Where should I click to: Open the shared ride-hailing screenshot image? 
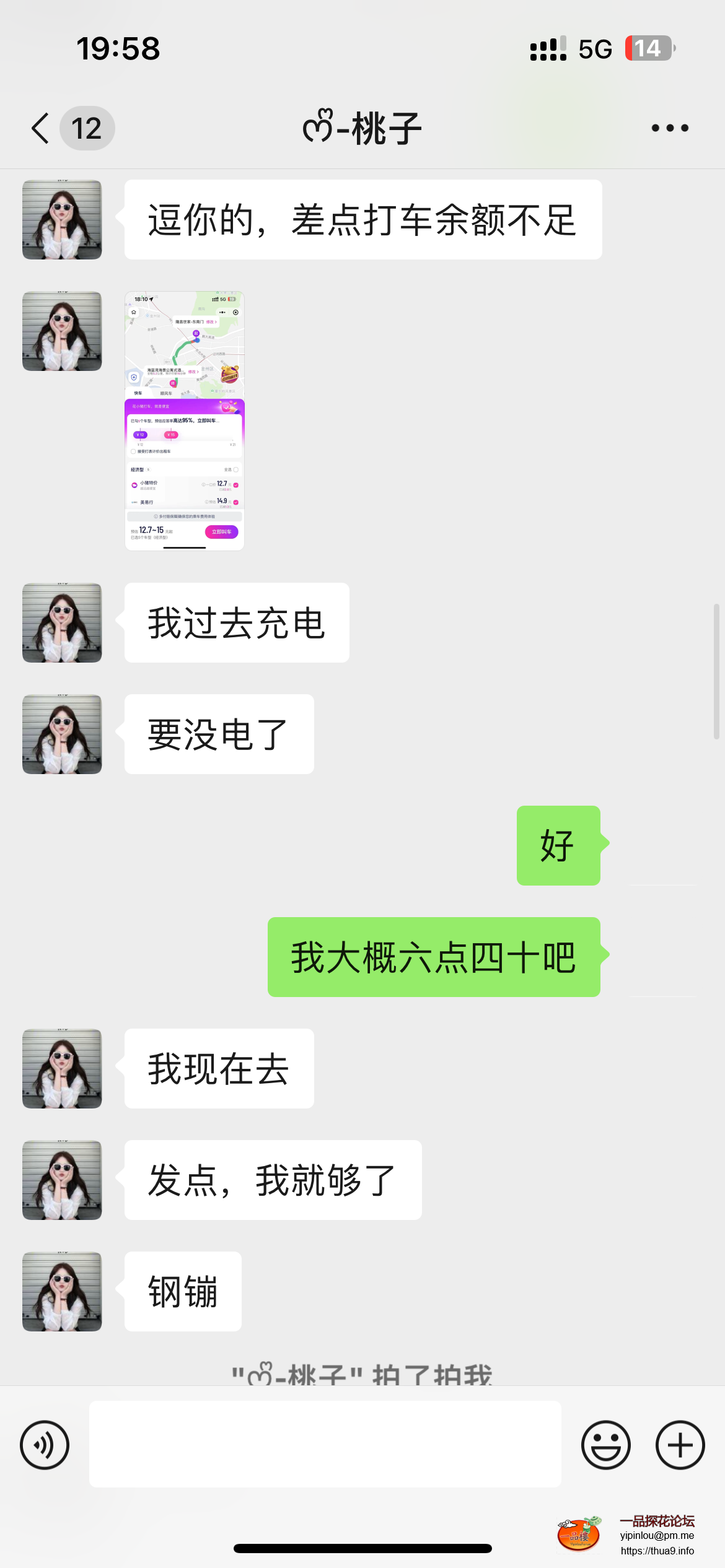pos(185,420)
